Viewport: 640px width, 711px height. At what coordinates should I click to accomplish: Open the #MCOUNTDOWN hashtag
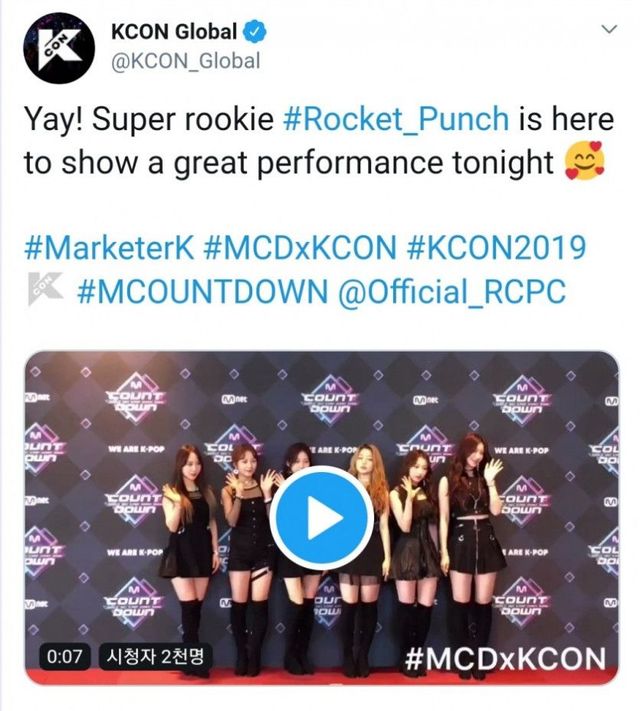201,291
